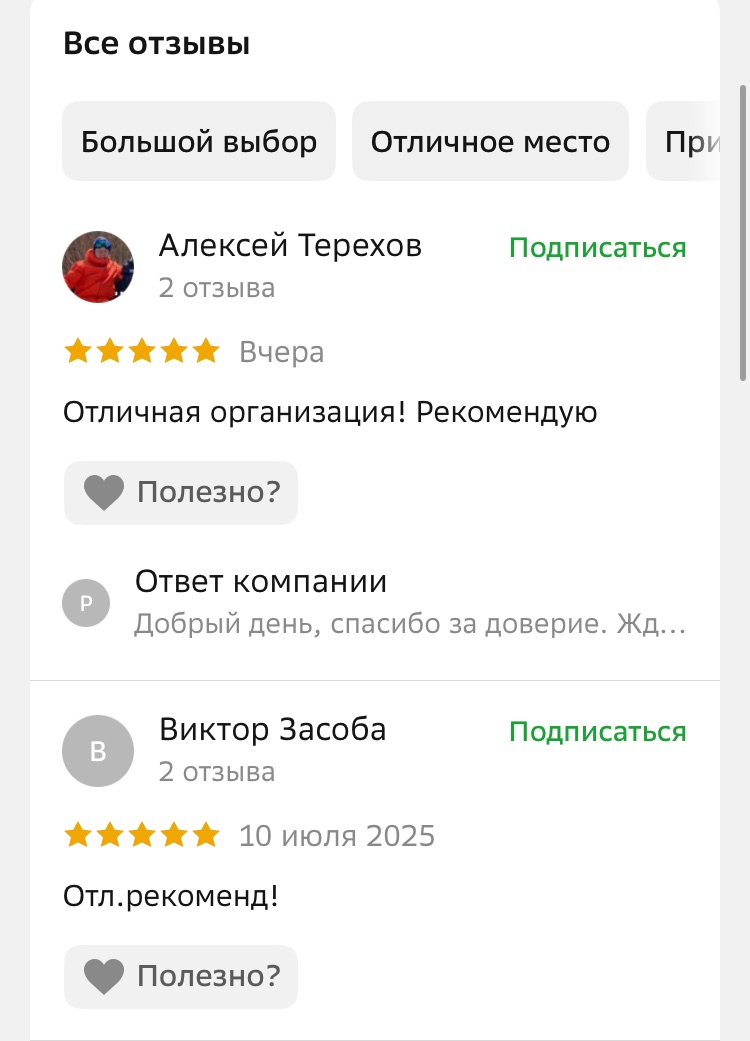Image resolution: width=750 pixels, height=1041 pixels.
Task: Open Виктор Засоба's profile avatar
Action: coord(98,751)
